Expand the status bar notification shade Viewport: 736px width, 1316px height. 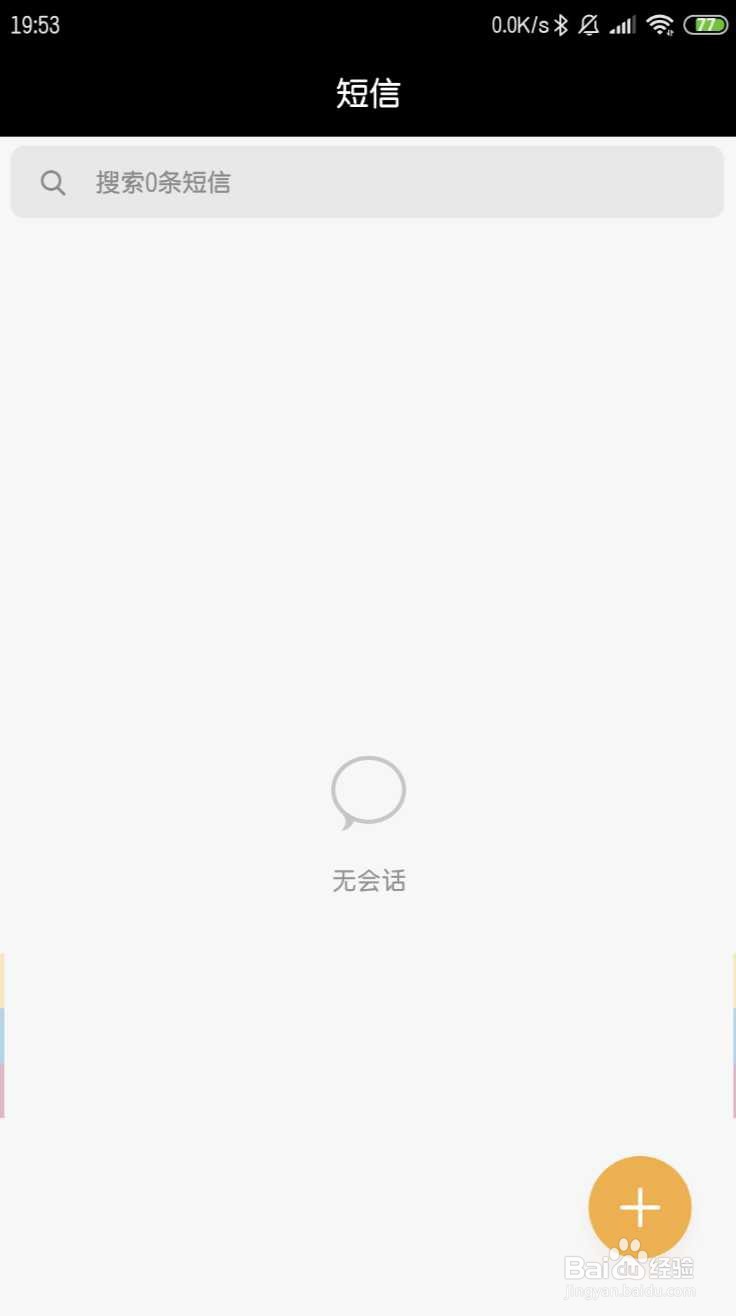pos(368,24)
